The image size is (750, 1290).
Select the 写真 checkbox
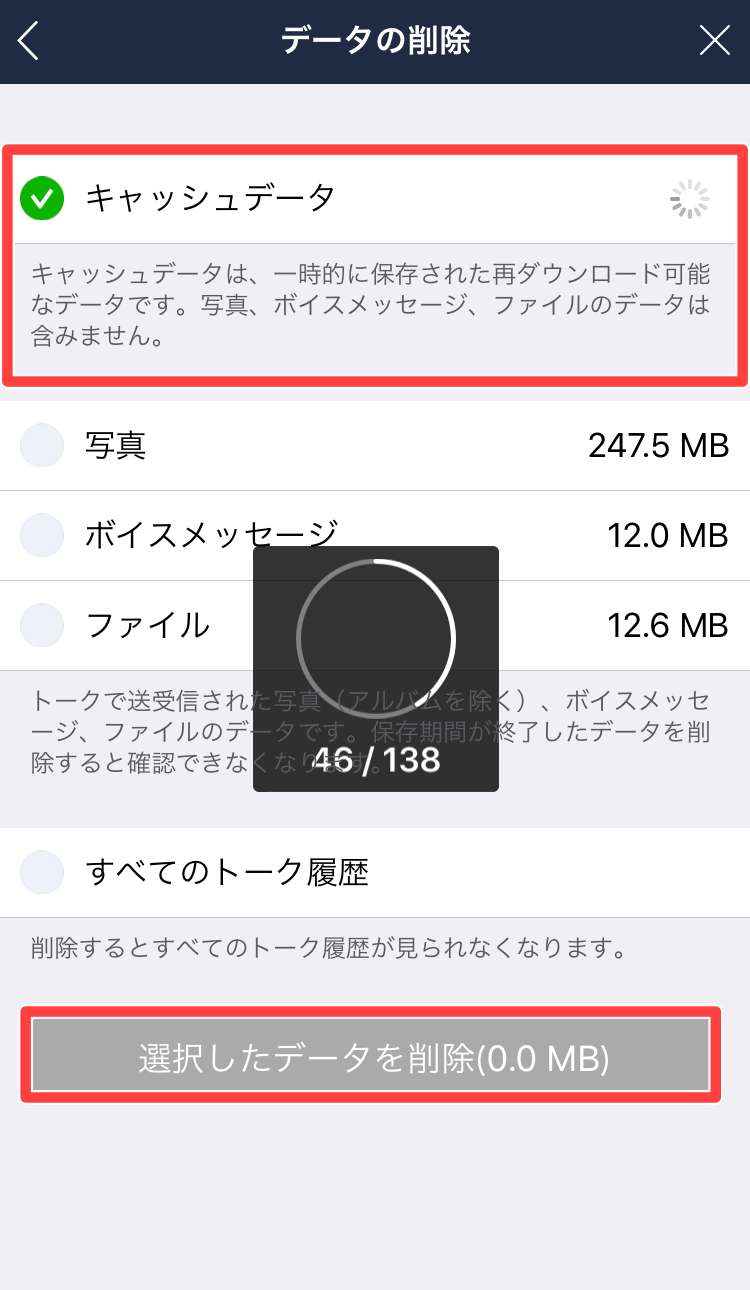42,445
